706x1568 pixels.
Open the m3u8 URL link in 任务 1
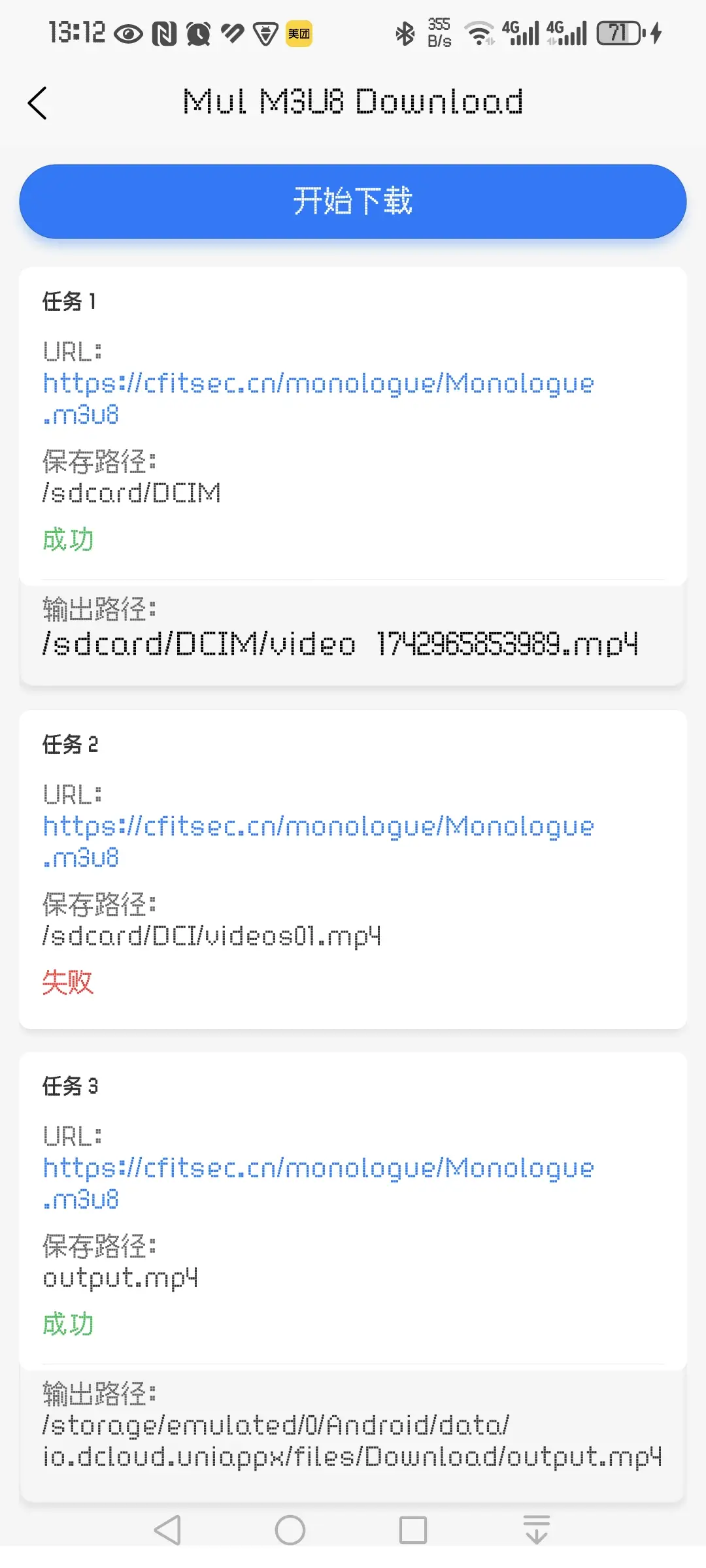(318, 399)
